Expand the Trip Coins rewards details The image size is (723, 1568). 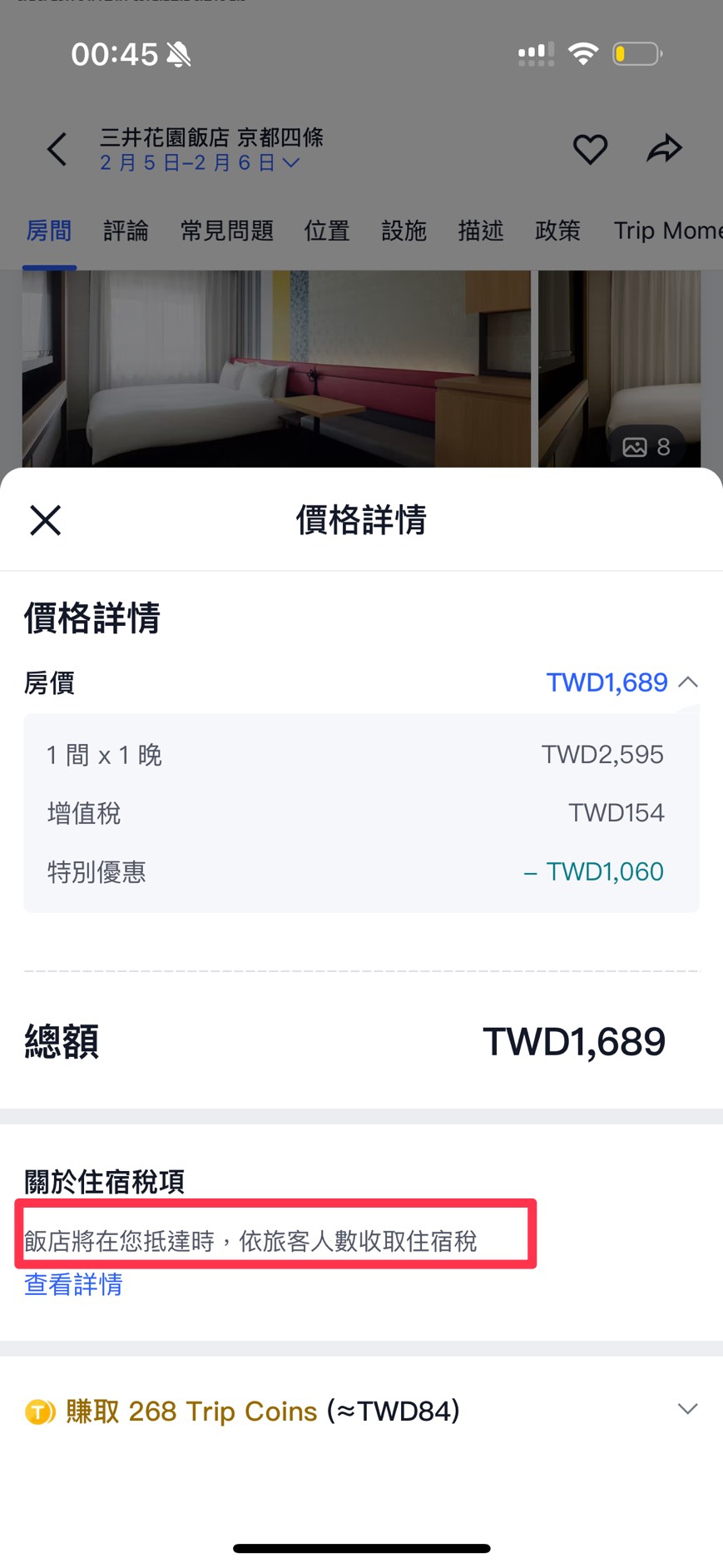[x=687, y=1409]
